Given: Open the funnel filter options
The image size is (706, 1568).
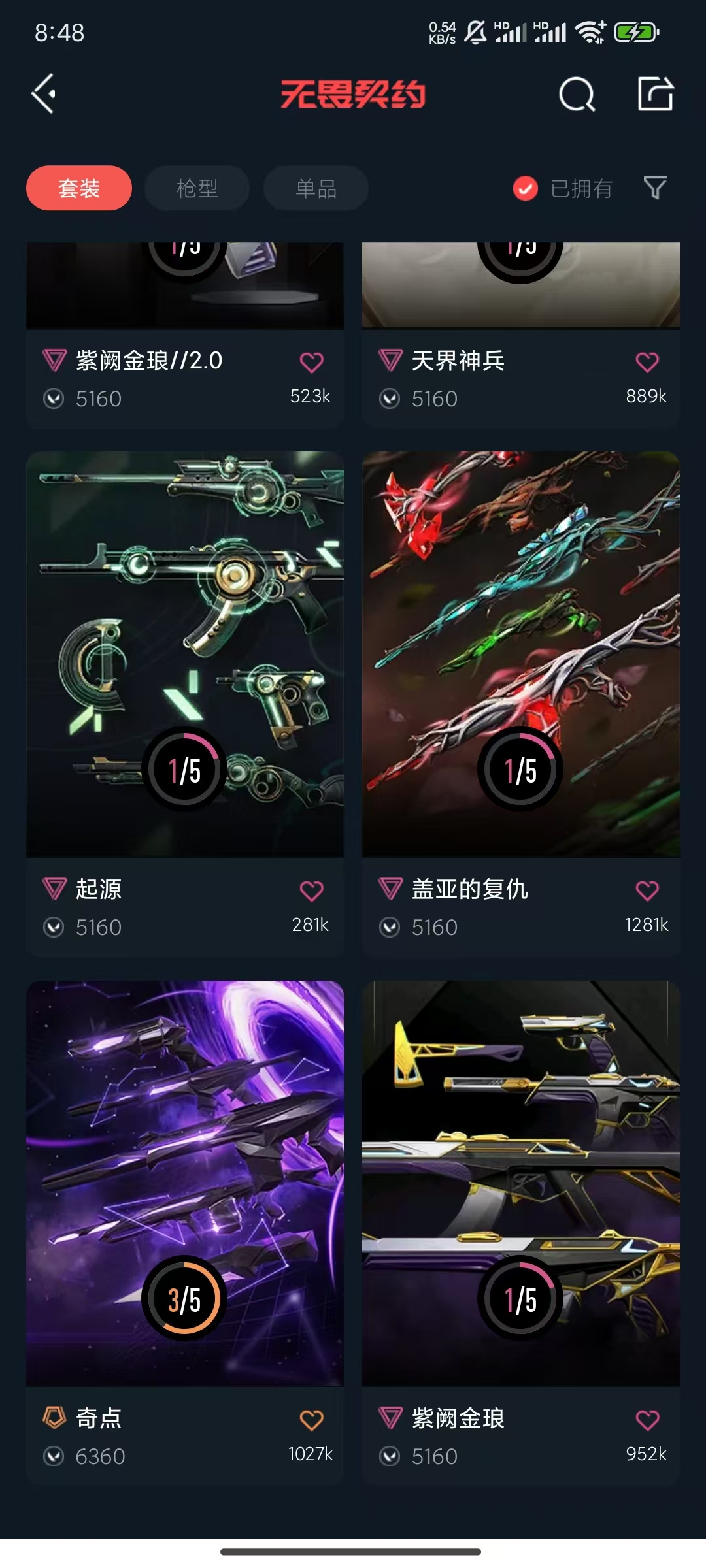Looking at the screenshot, I should pyautogui.click(x=655, y=188).
